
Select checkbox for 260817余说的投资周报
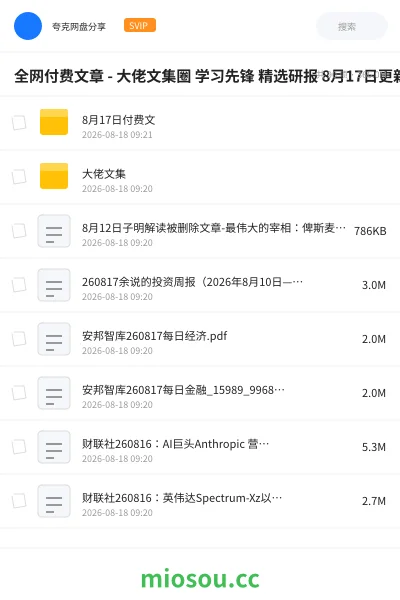click(19, 285)
